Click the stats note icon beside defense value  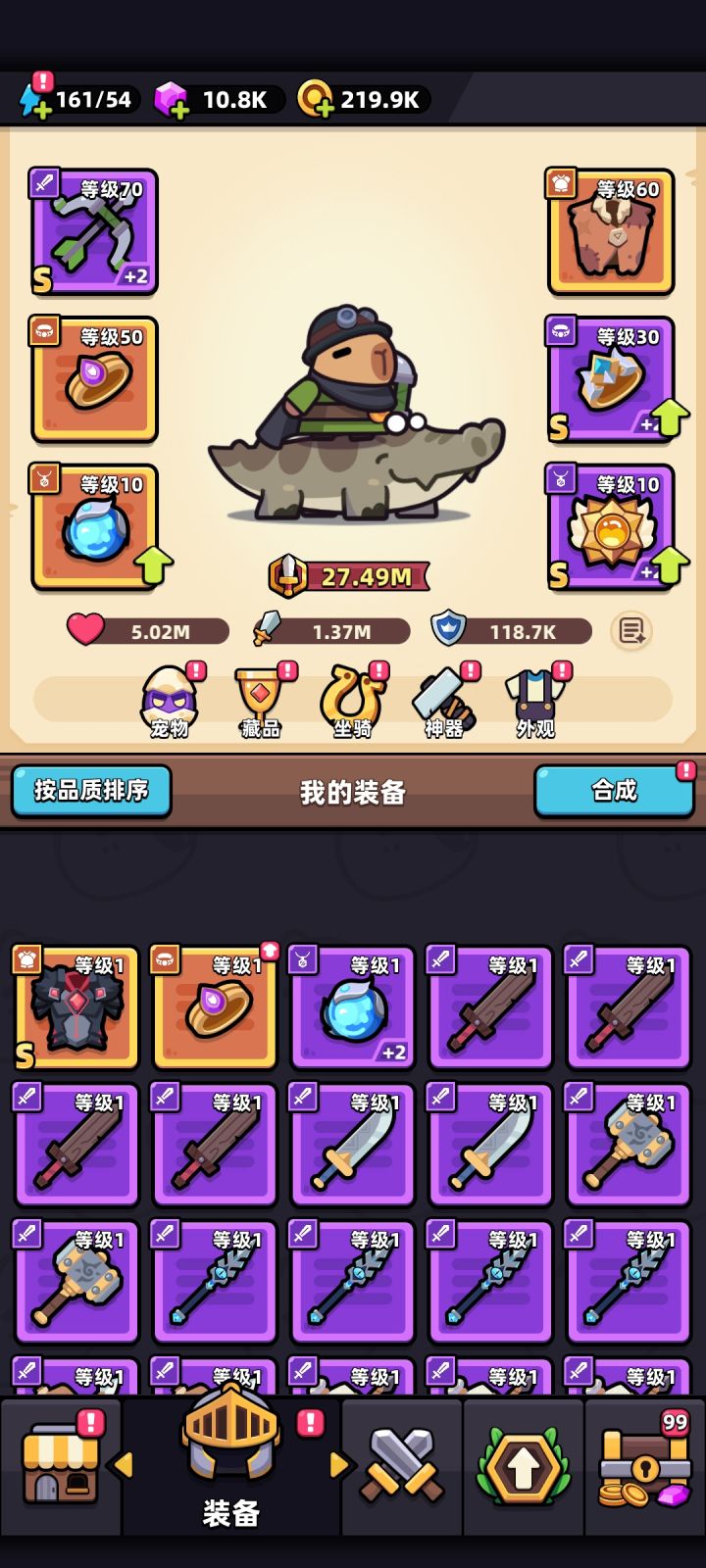tap(631, 632)
